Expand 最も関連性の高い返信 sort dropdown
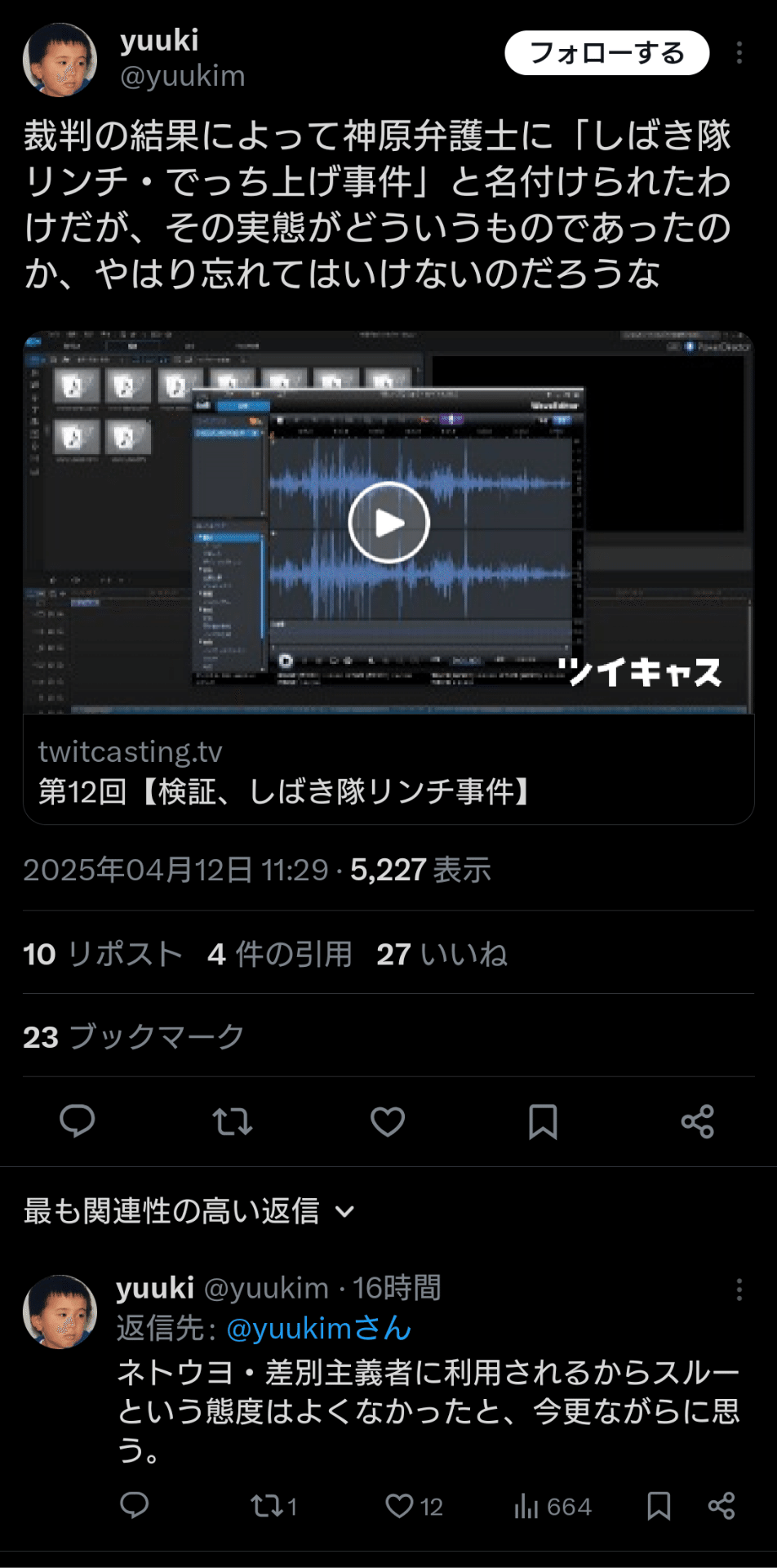The height and width of the screenshot is (1568, 777). 189,1211
